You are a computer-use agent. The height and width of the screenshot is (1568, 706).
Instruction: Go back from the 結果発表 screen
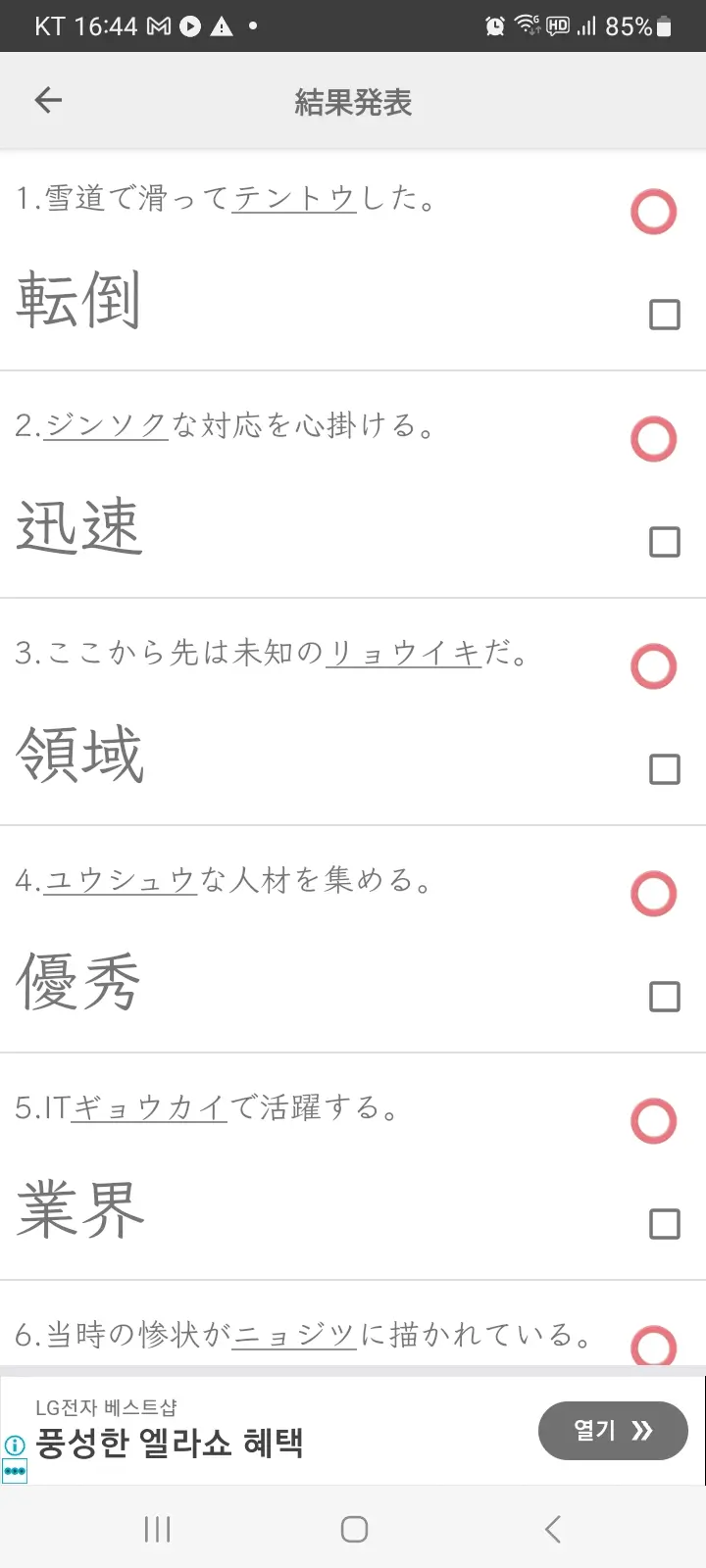coord(48,100)
